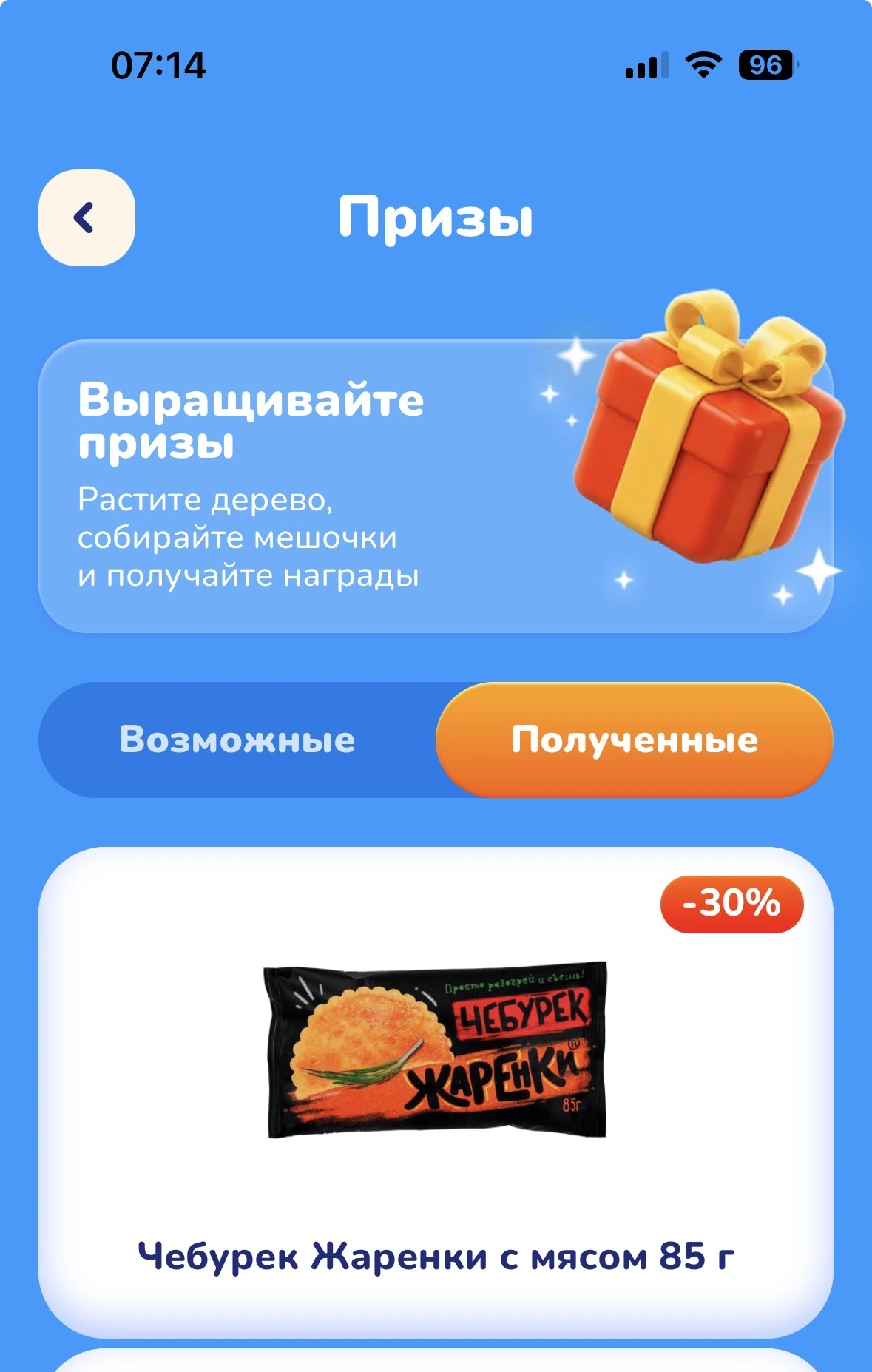Select the Полученные tab
872x1372 pixels.
pos(635,740)
